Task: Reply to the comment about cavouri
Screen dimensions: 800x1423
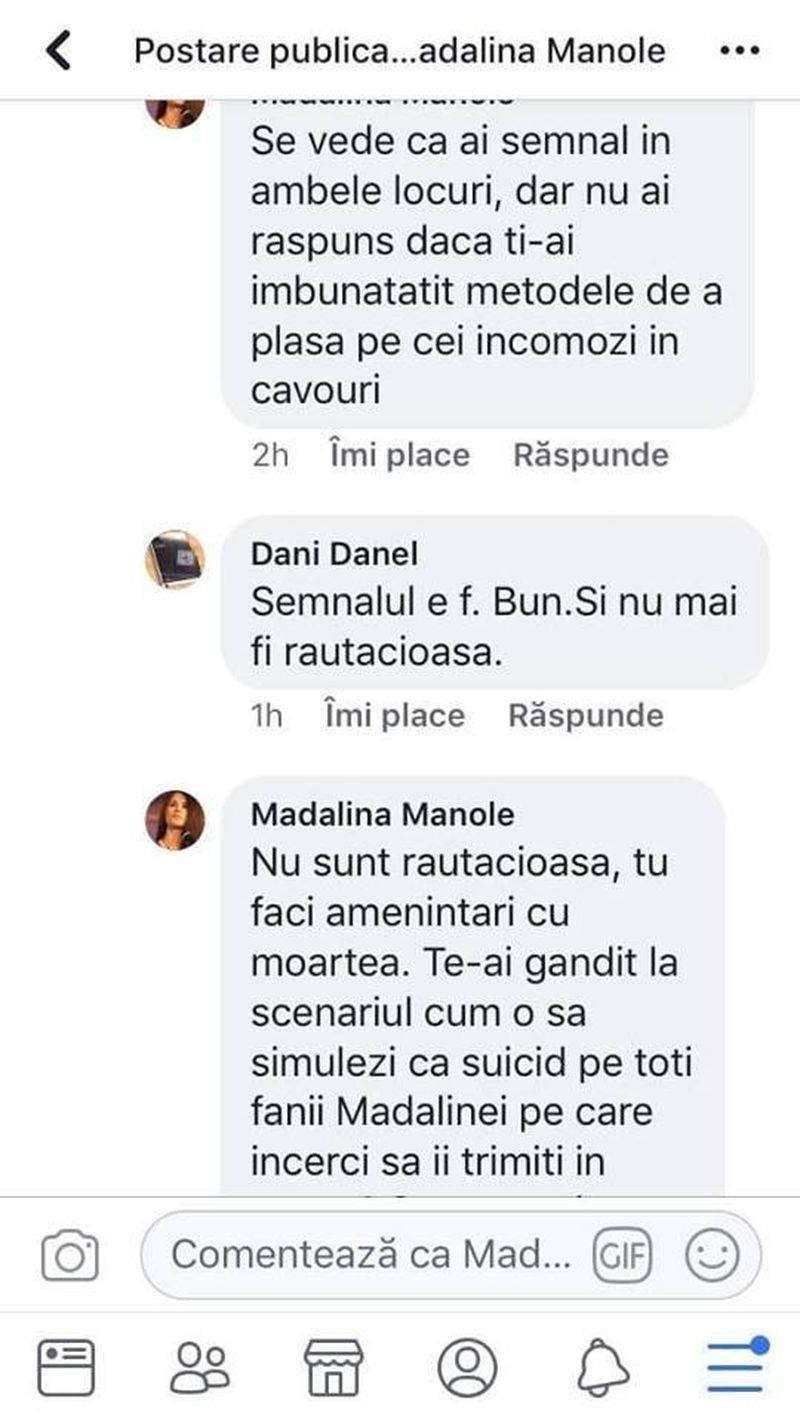Action: click(590, 456)
